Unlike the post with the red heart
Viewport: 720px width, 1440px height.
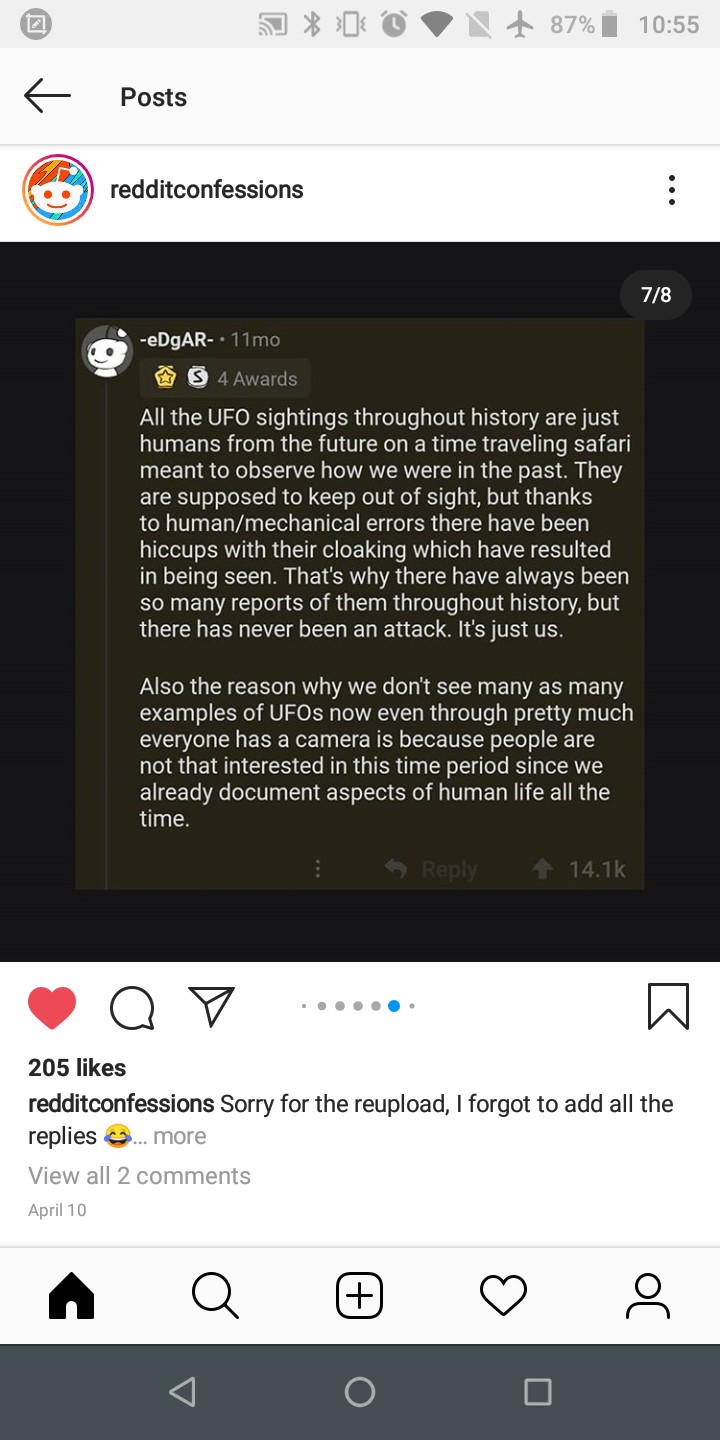52,1007
